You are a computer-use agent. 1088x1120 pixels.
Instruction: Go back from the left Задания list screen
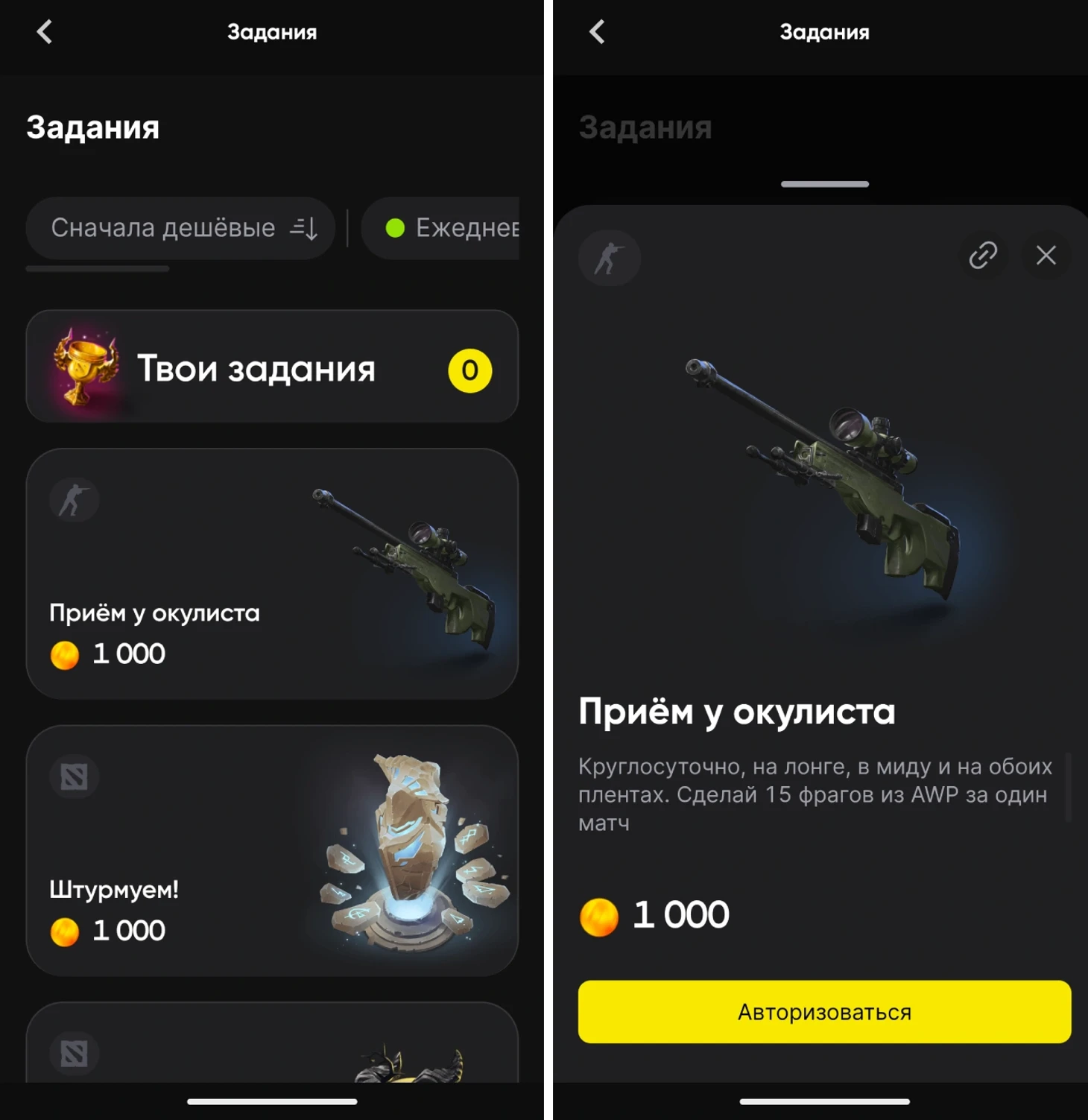[x=45, y=32]
